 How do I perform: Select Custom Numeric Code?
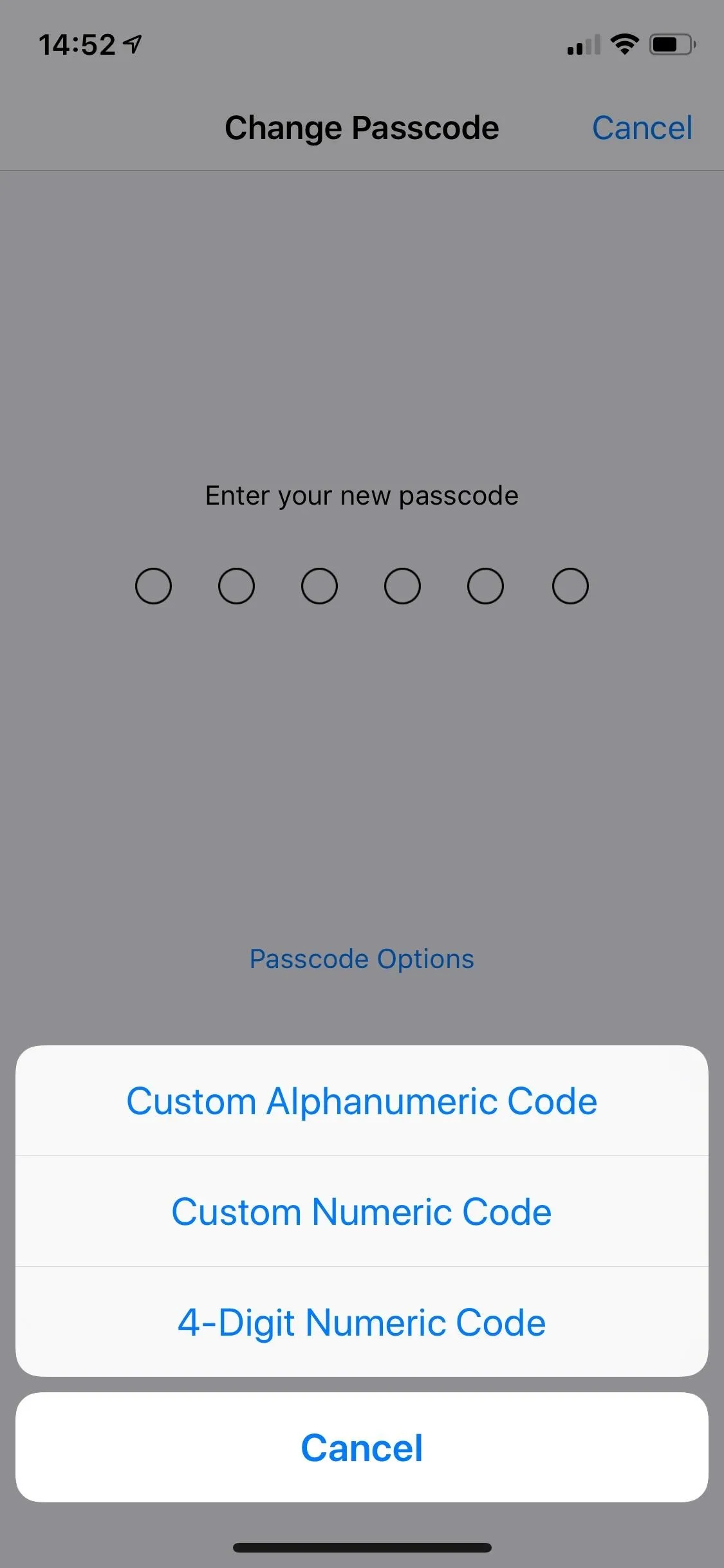pyautogui.click(x=362, y=1211)
